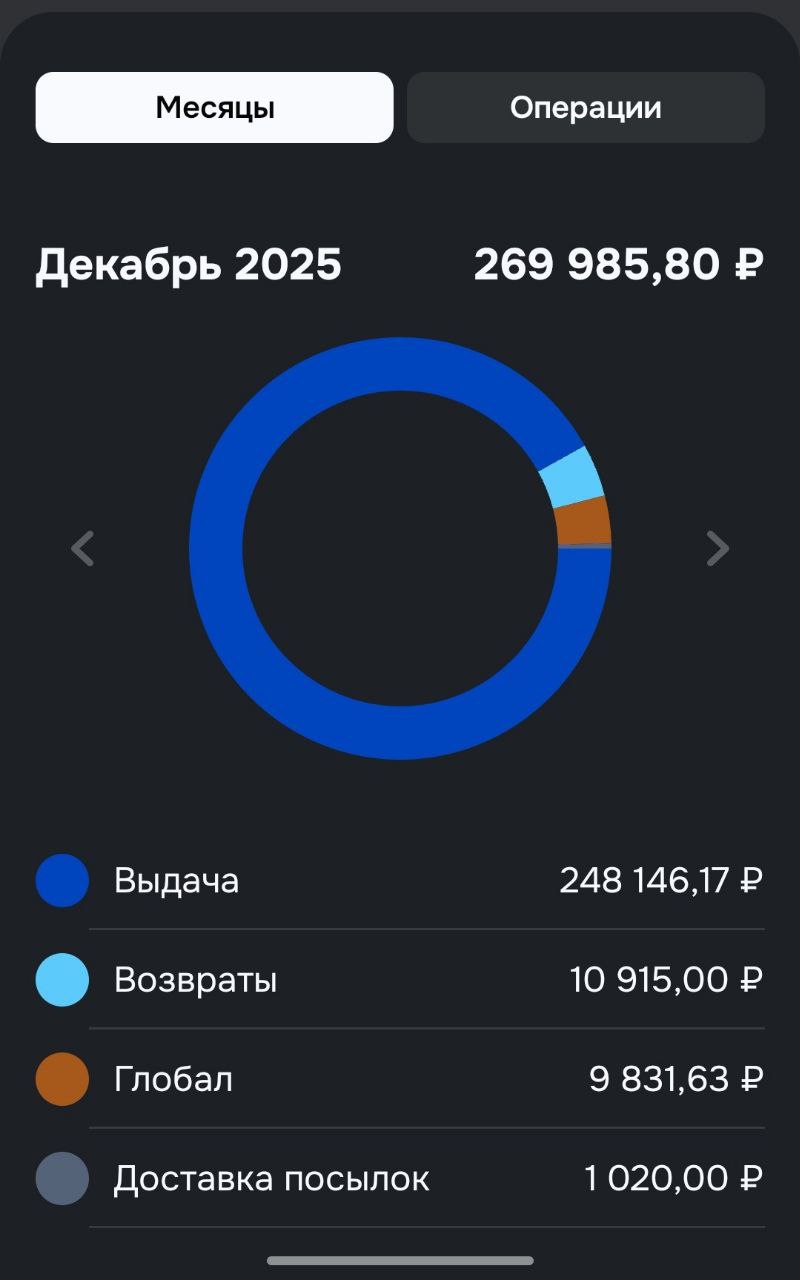
Task: Open the Доставка посылок category row
Action: point(400,1179)
